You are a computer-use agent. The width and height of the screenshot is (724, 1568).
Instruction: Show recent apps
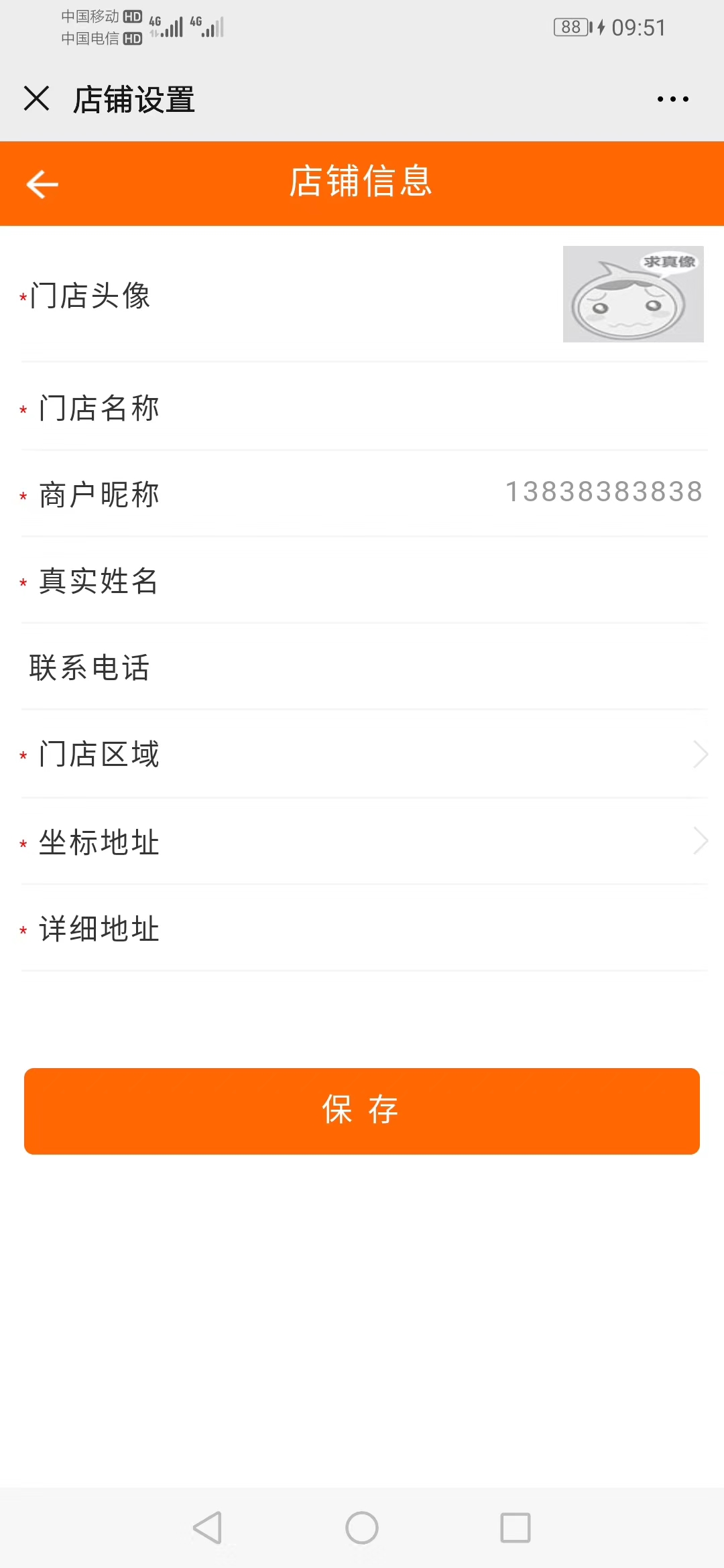(516, 1528)
